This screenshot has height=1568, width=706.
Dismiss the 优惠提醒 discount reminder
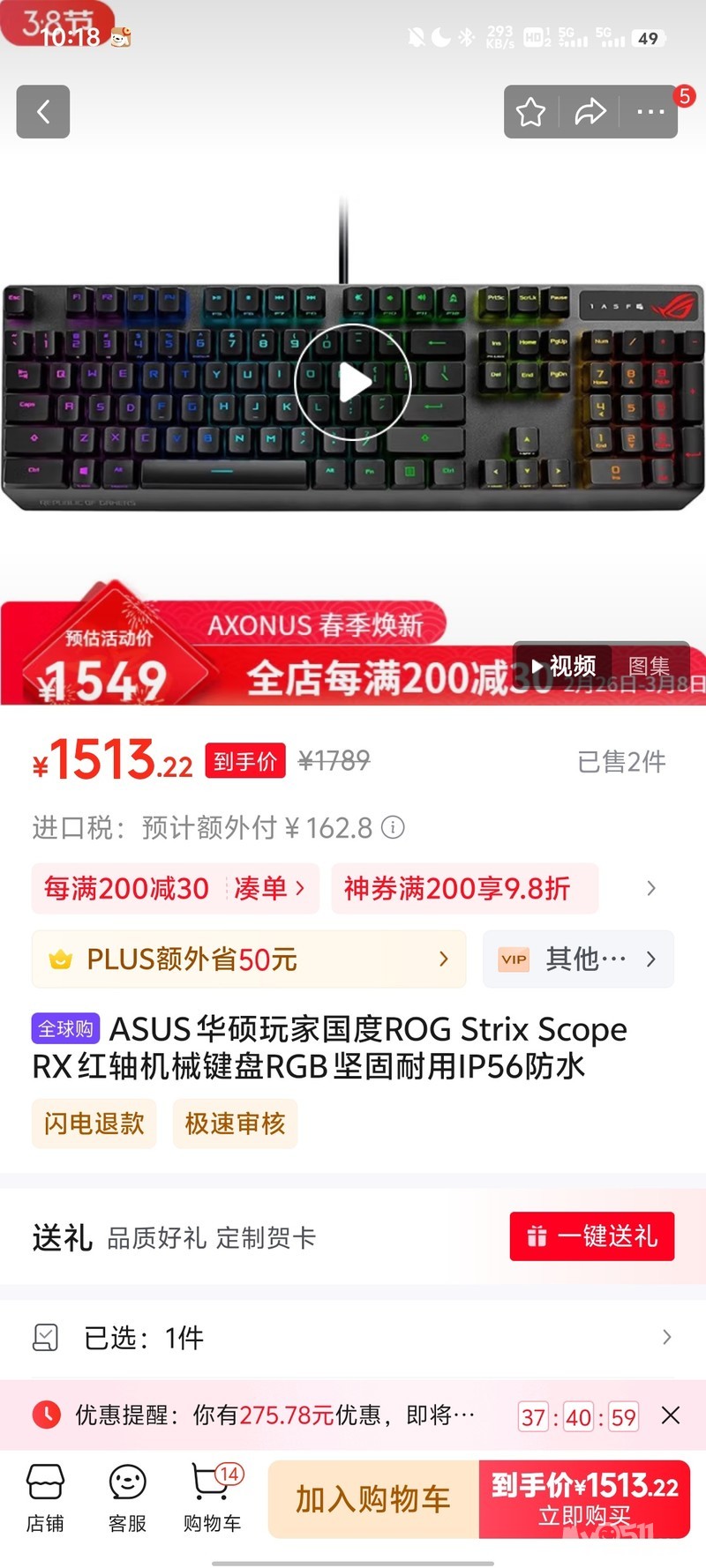[x=671, y=1415]
